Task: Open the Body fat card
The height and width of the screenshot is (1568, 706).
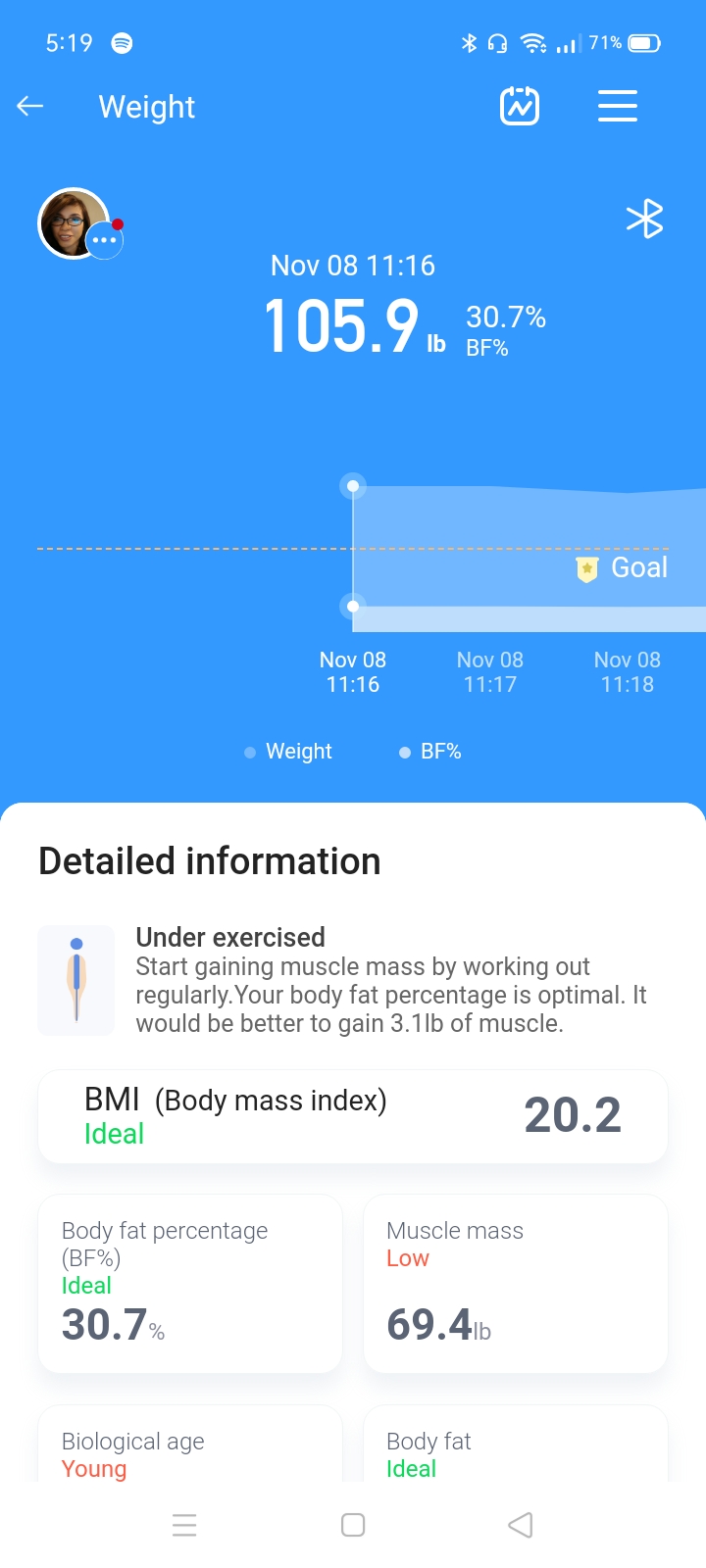Action: pyautogui.click(x=516, y=1445)
